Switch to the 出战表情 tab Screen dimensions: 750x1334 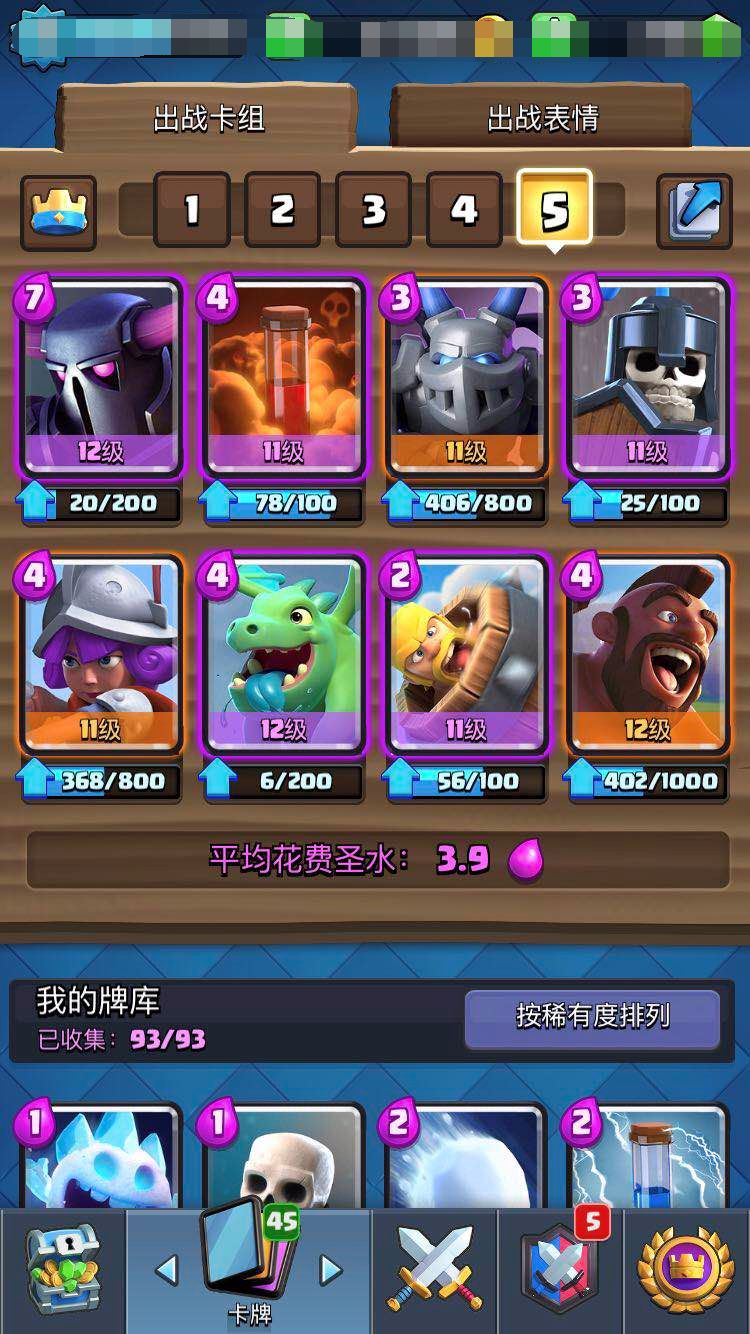(541, 118)
